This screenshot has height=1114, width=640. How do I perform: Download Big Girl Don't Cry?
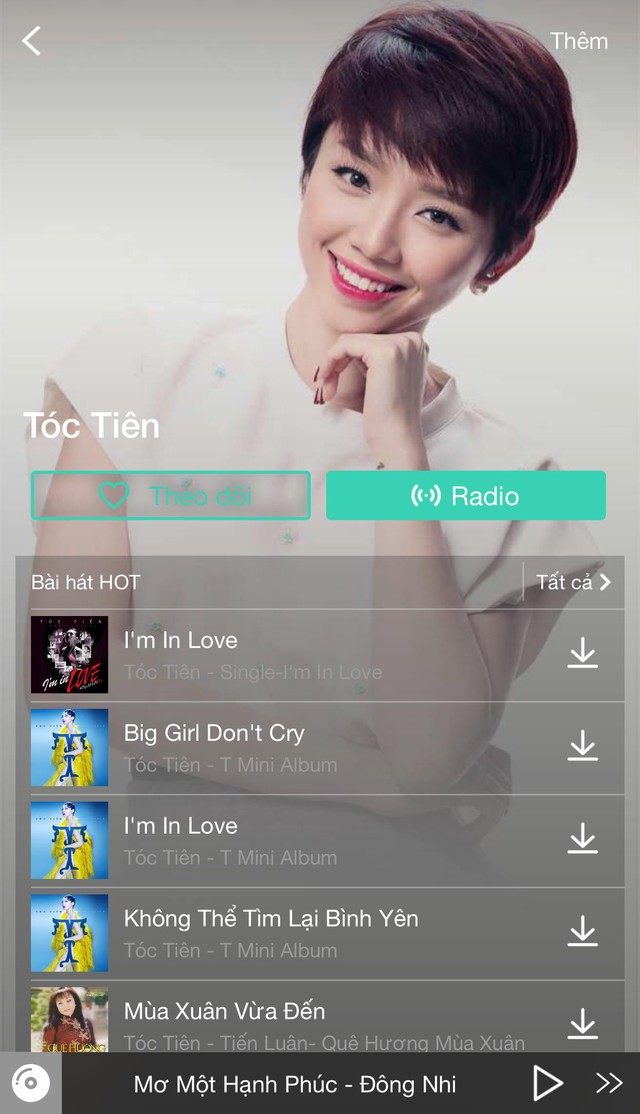pyautogui.click(x=582, y=746)
